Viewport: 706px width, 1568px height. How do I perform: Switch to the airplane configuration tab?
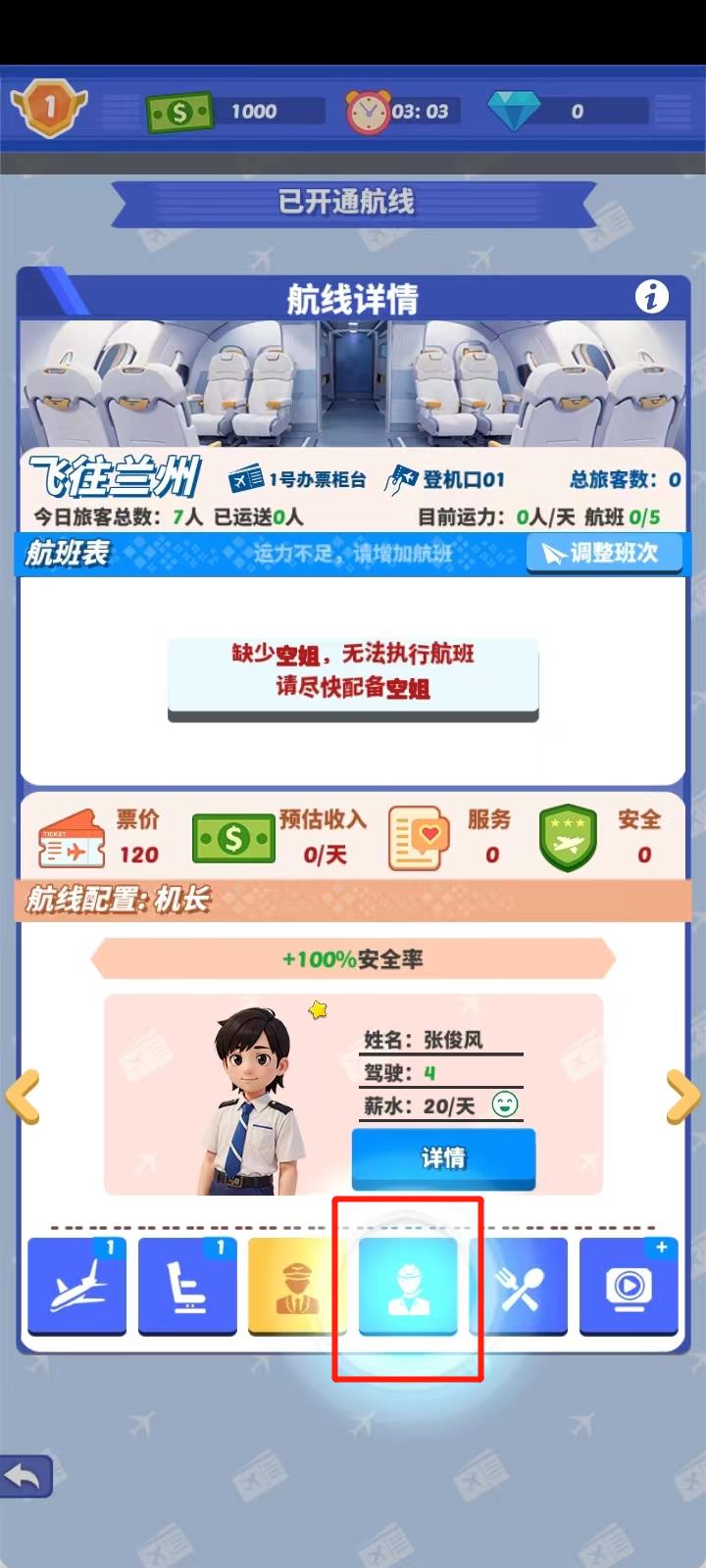[x=76, y=1285]
